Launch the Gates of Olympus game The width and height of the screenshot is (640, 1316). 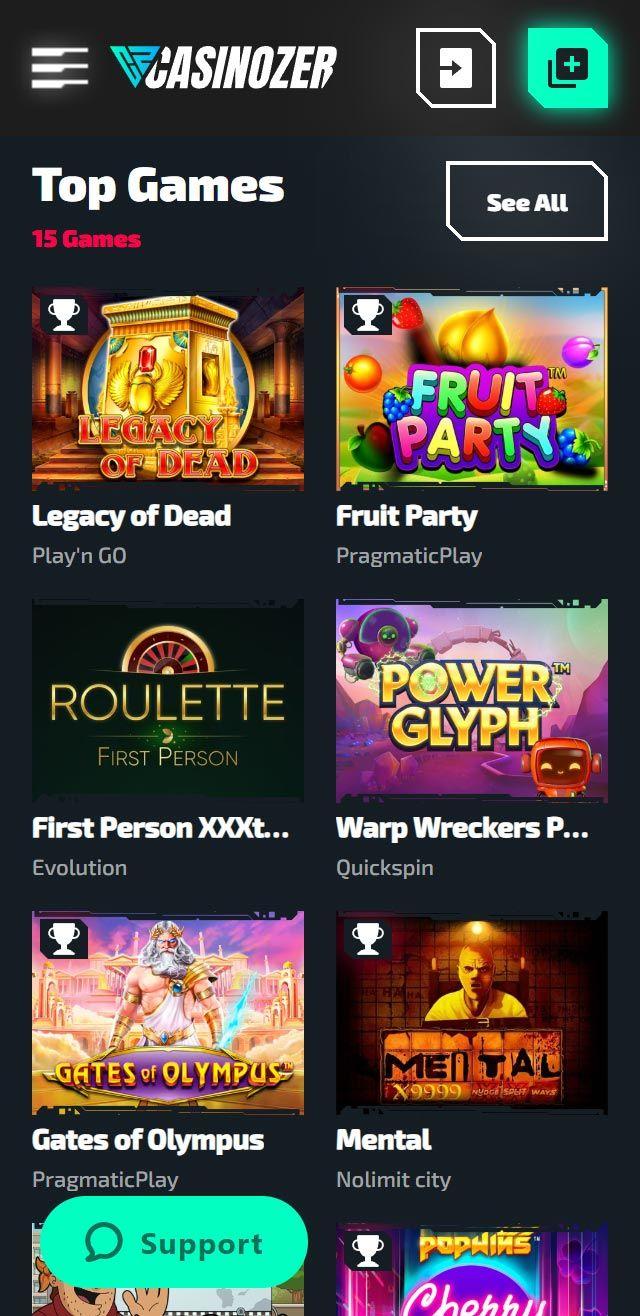pyautogui.click(x=168, y=1014)
